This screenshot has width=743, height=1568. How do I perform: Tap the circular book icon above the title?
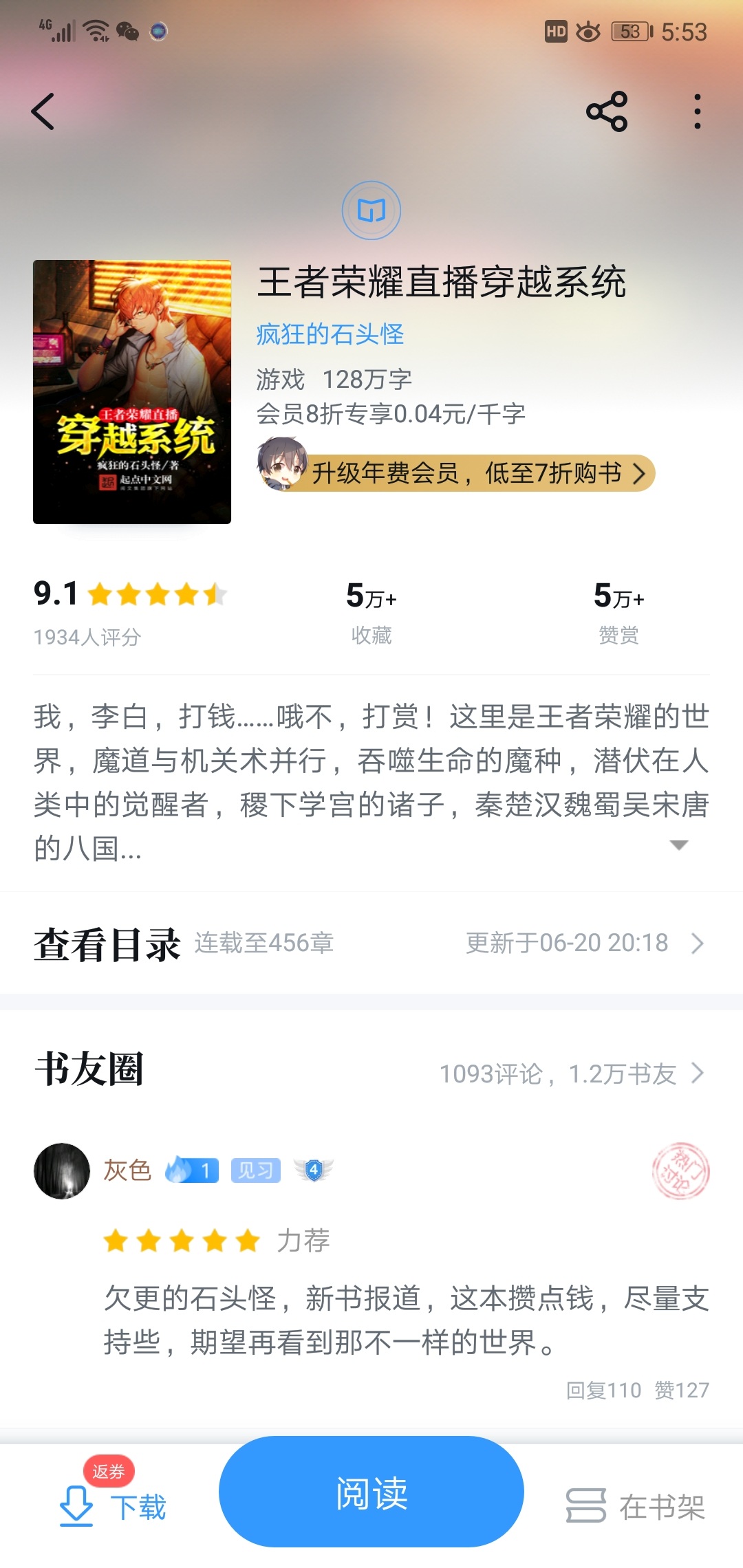[x=371, y=210]
